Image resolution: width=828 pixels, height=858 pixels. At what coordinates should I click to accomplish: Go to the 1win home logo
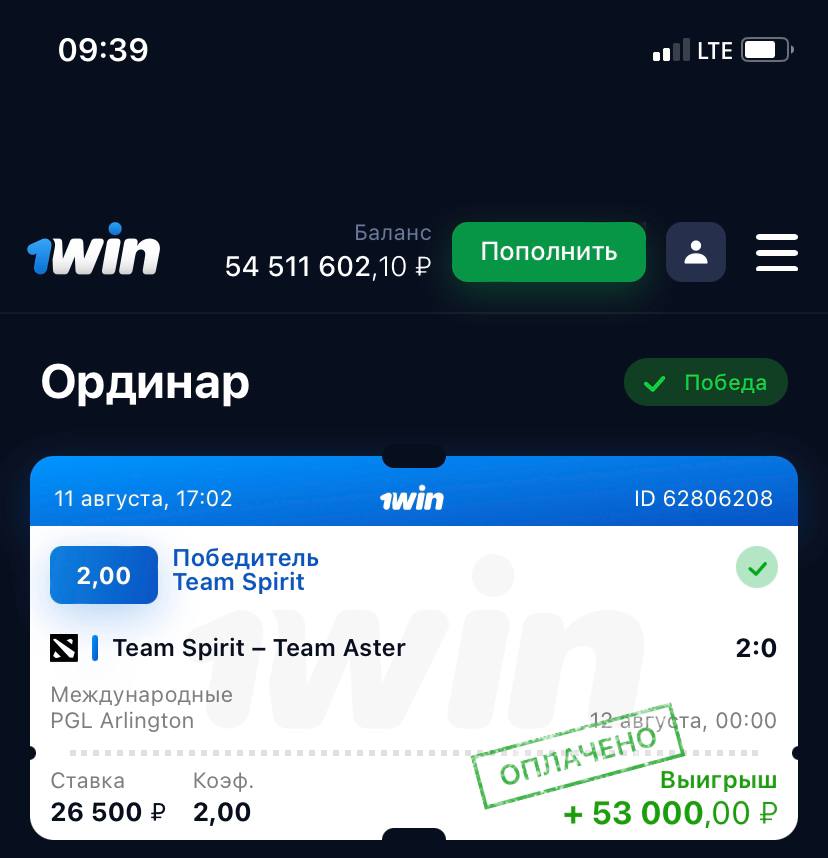pyautogui.click(x=93, y=250)
